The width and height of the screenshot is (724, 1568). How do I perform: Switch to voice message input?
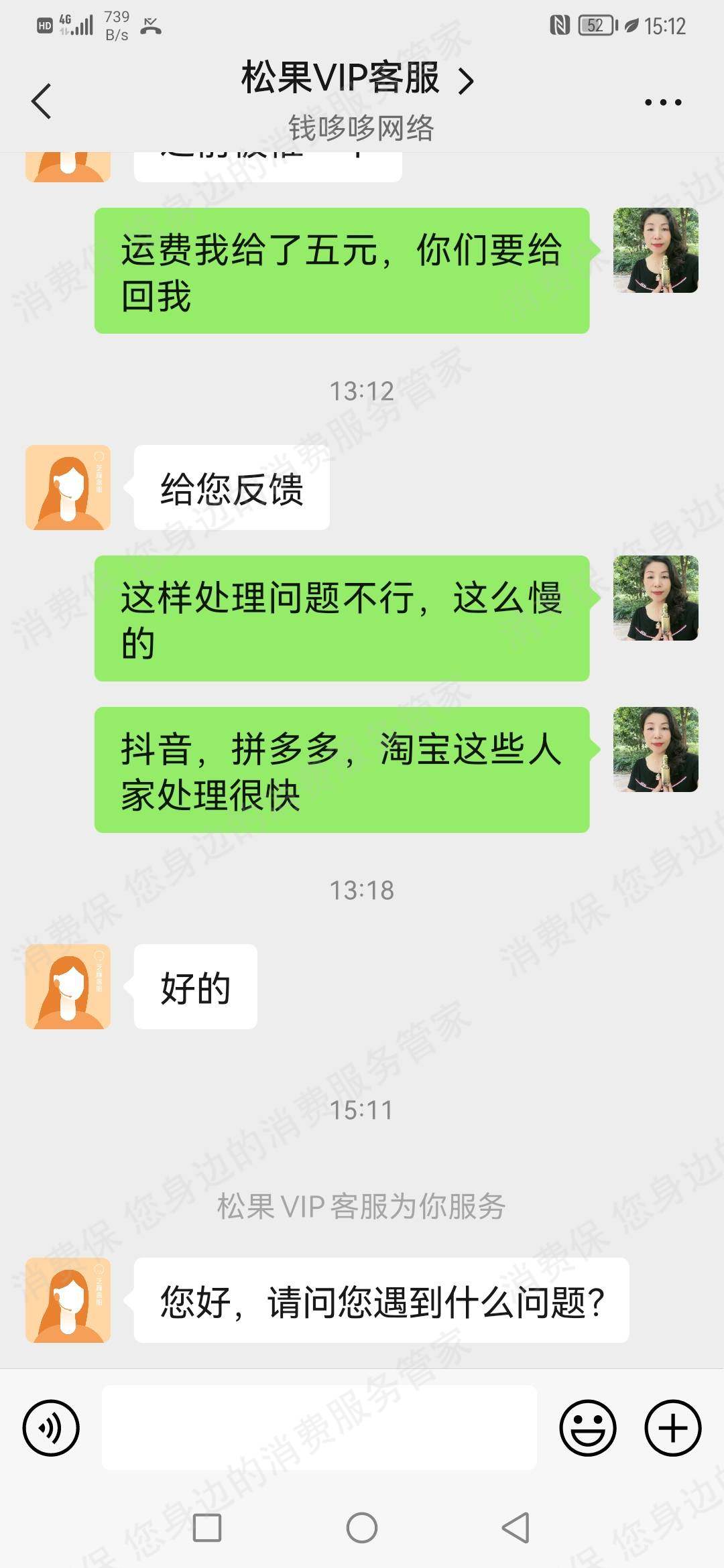click(51, 1428)
